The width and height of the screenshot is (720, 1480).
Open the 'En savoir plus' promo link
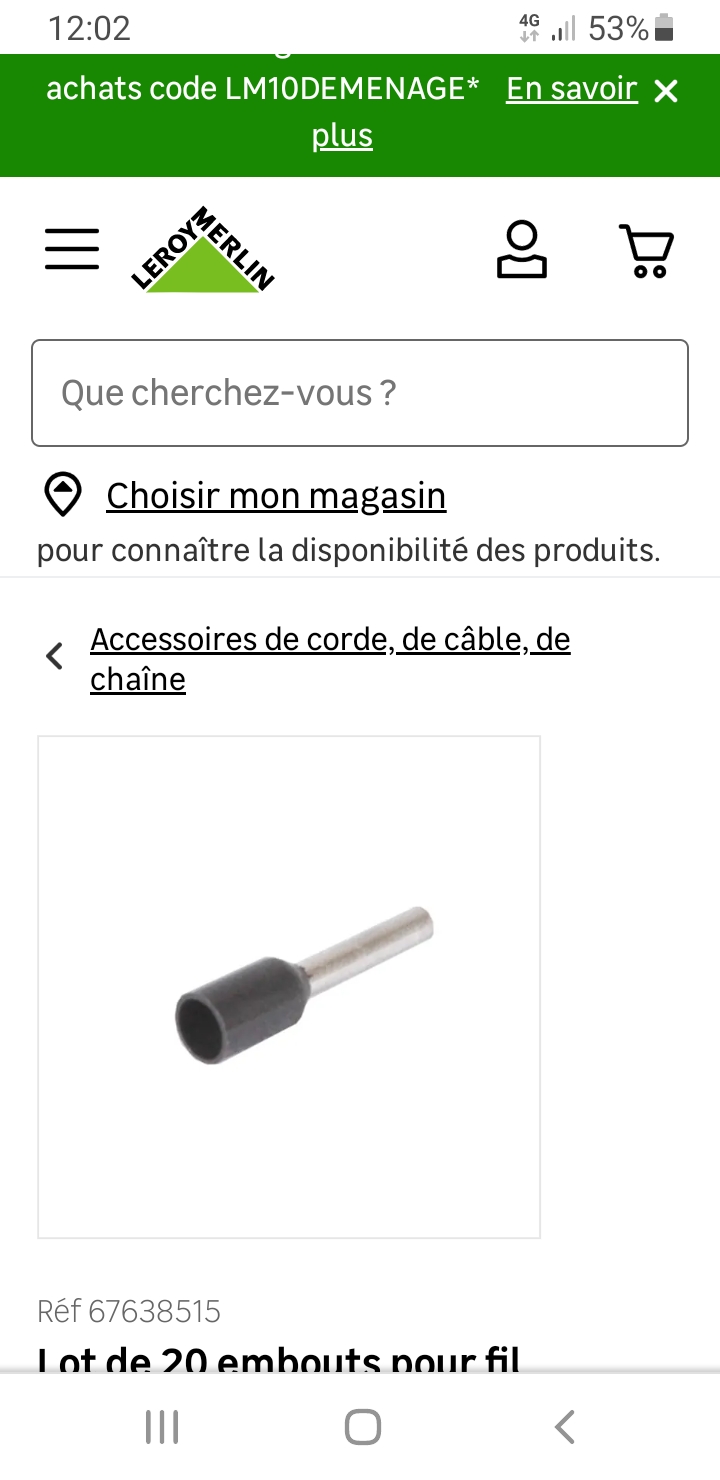tap(571, 88)
